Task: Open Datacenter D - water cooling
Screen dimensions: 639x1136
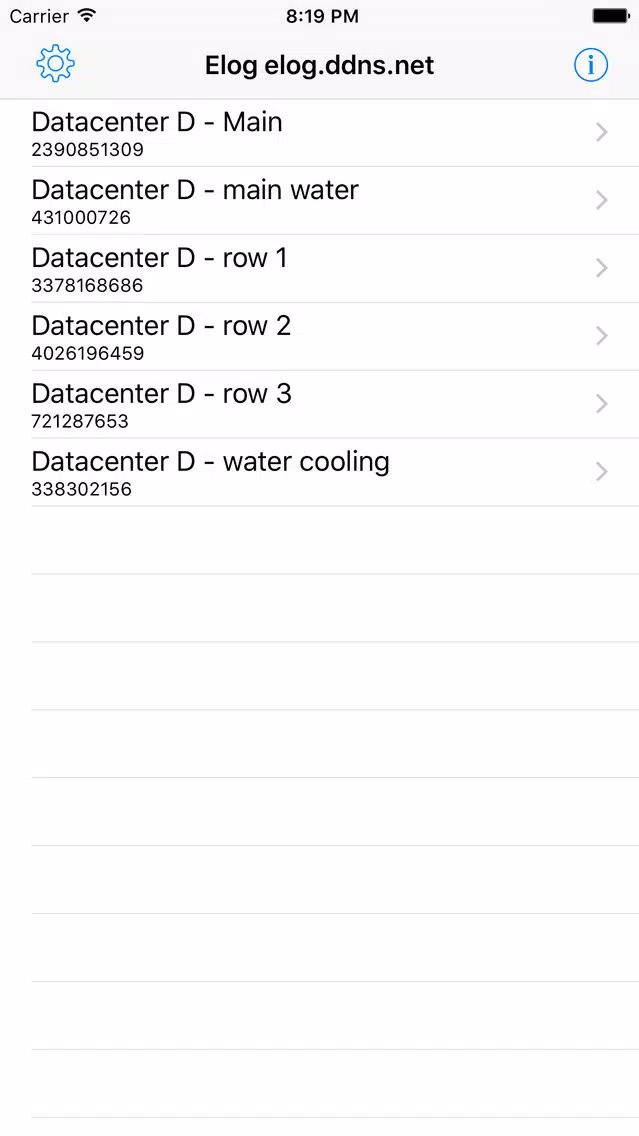Action: click(320, 472)
